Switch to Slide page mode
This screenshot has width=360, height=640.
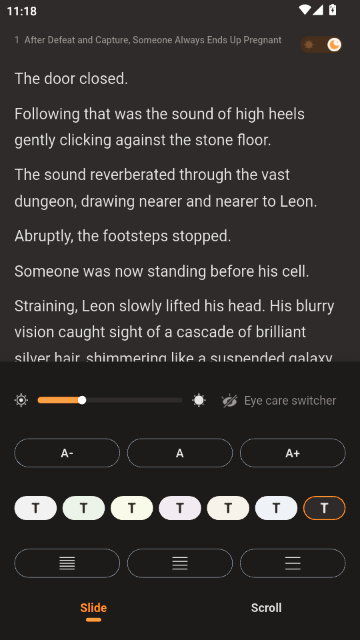pyautogui.click(x=93, y=608)
